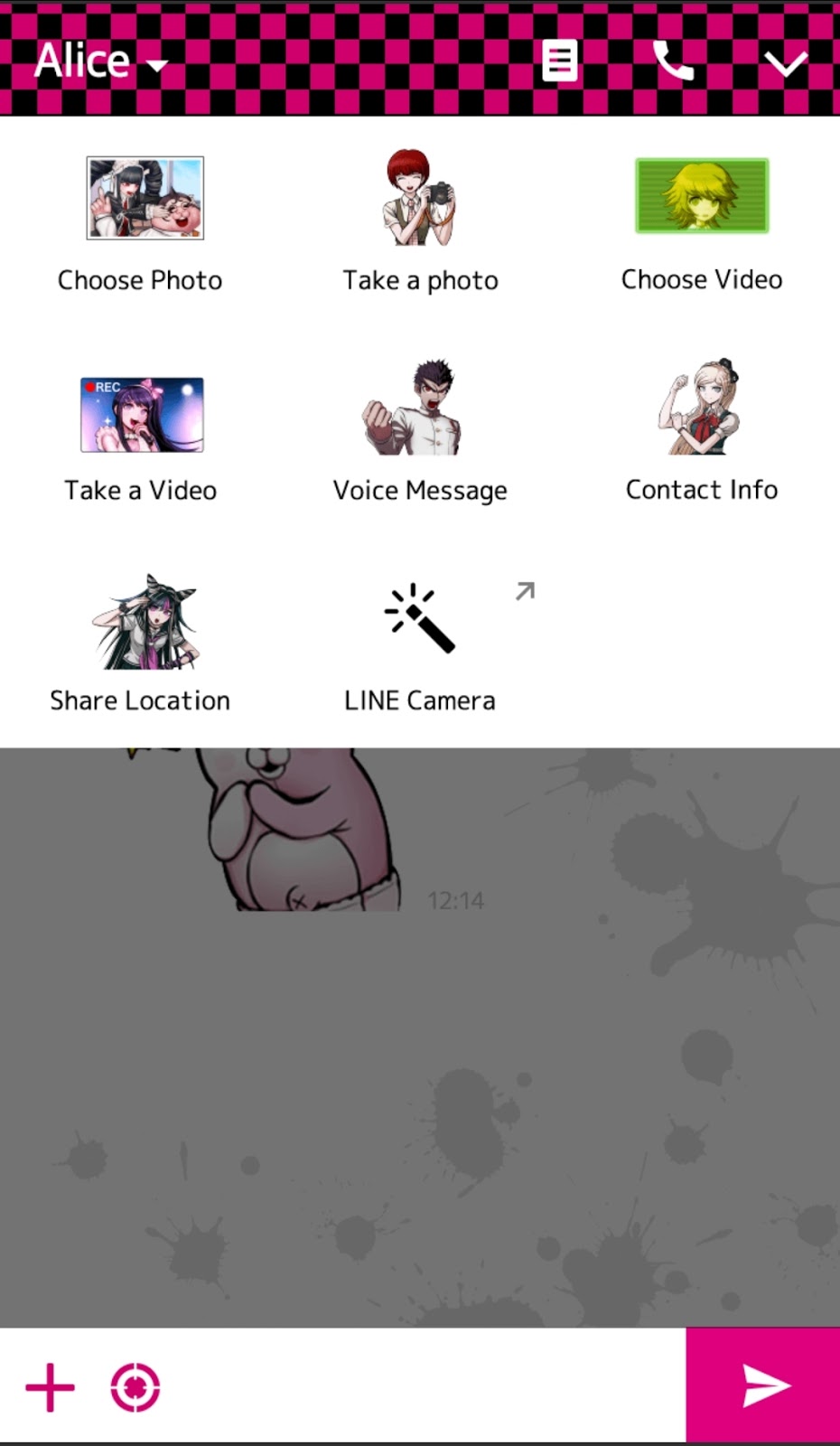This screenshot has height=1446, width=840.
Task: Collapse the header menu with chevron
Action: click(x=785, y=64)
